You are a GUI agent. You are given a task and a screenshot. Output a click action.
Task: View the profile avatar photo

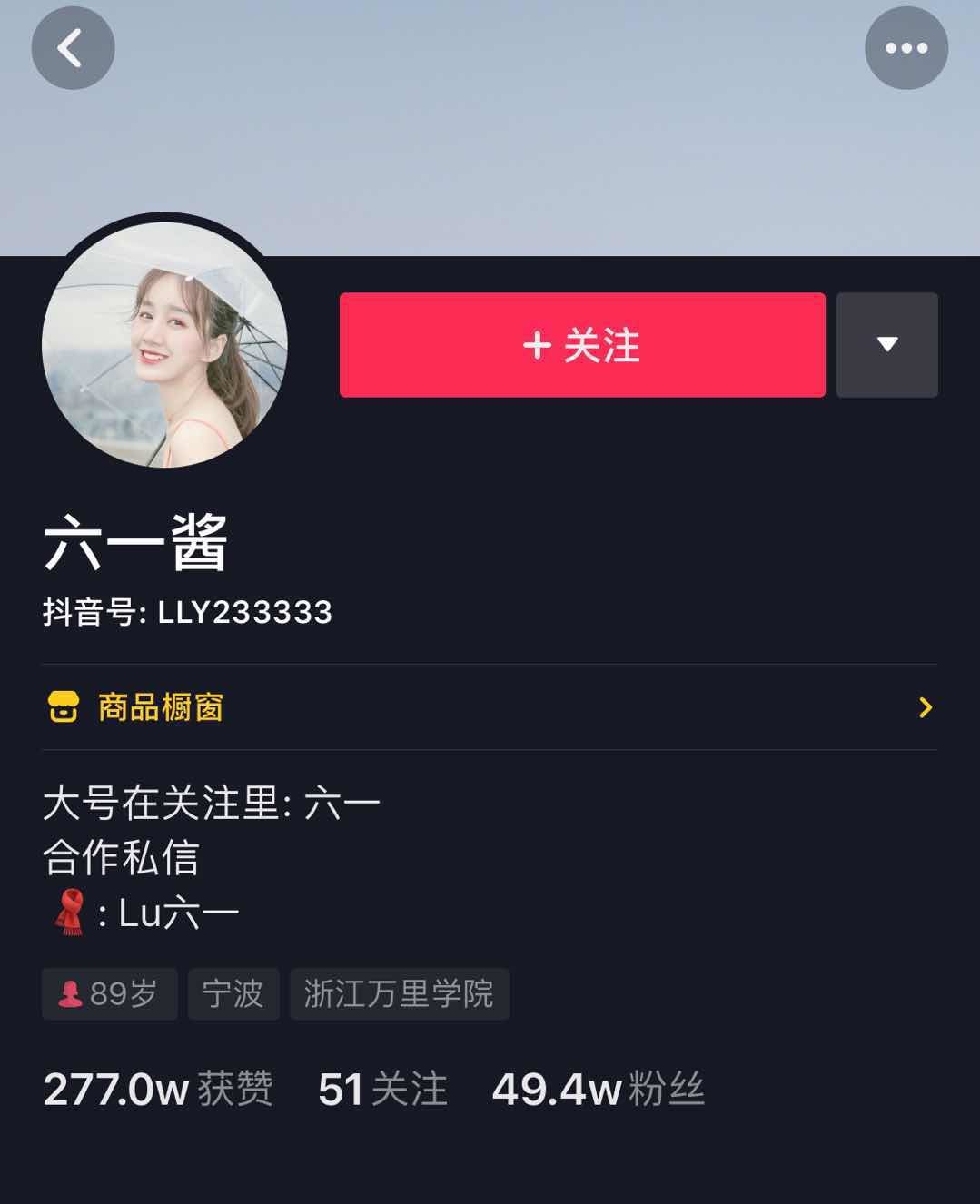click(164, 345)
